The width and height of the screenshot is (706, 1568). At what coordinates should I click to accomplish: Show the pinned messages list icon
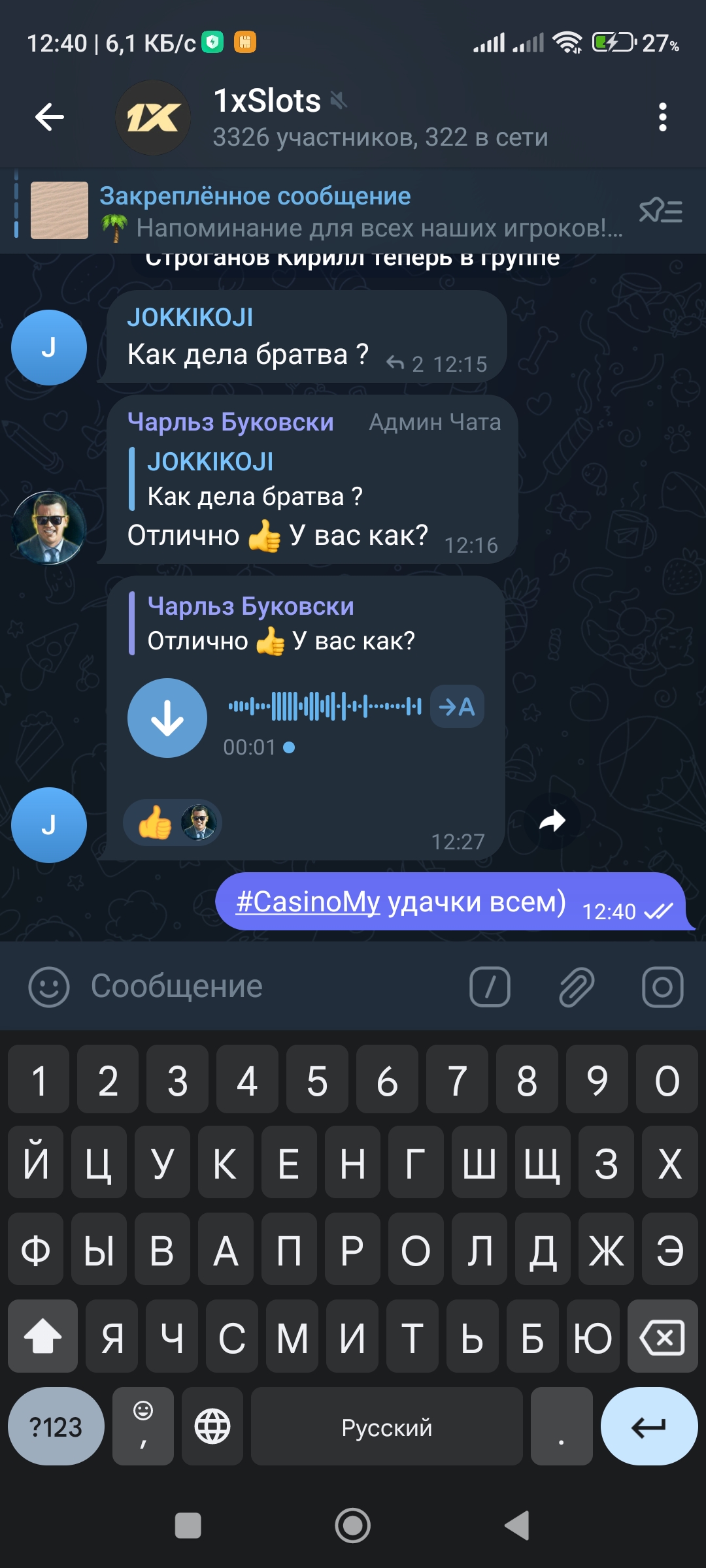tap(661, 212)
